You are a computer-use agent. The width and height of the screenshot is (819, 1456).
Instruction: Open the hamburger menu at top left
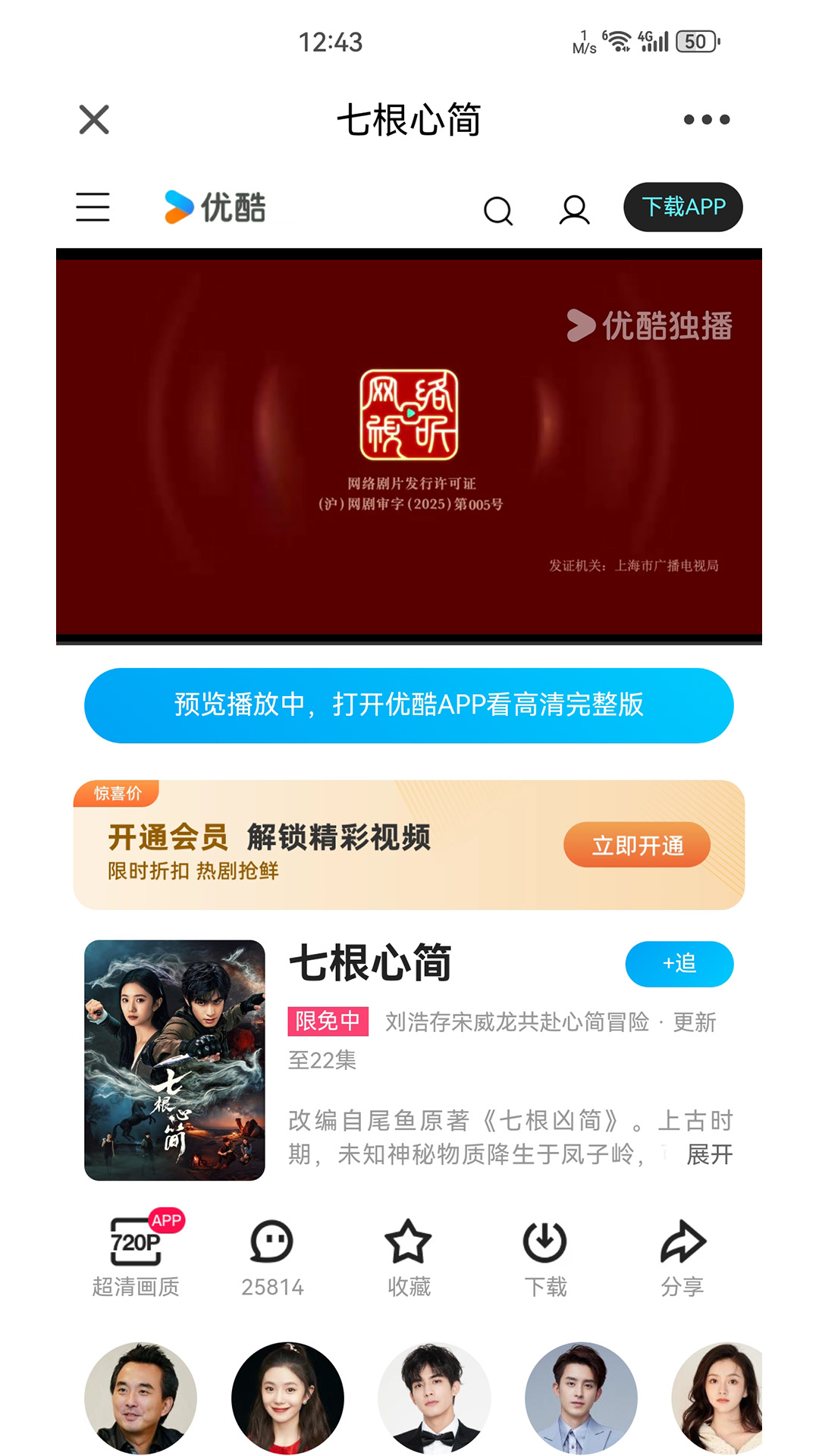click(x=93, y=206)
